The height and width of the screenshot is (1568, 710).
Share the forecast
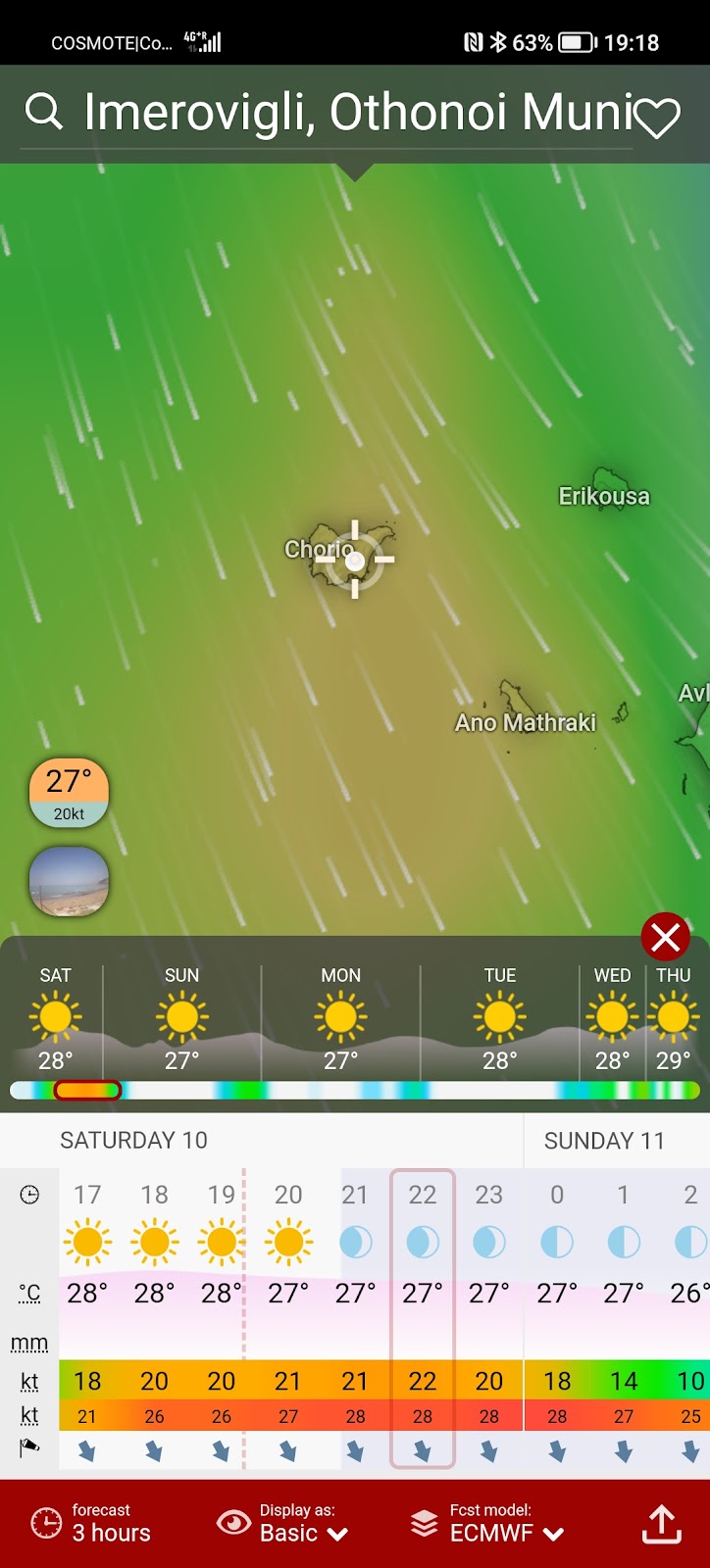(661, 1524)
